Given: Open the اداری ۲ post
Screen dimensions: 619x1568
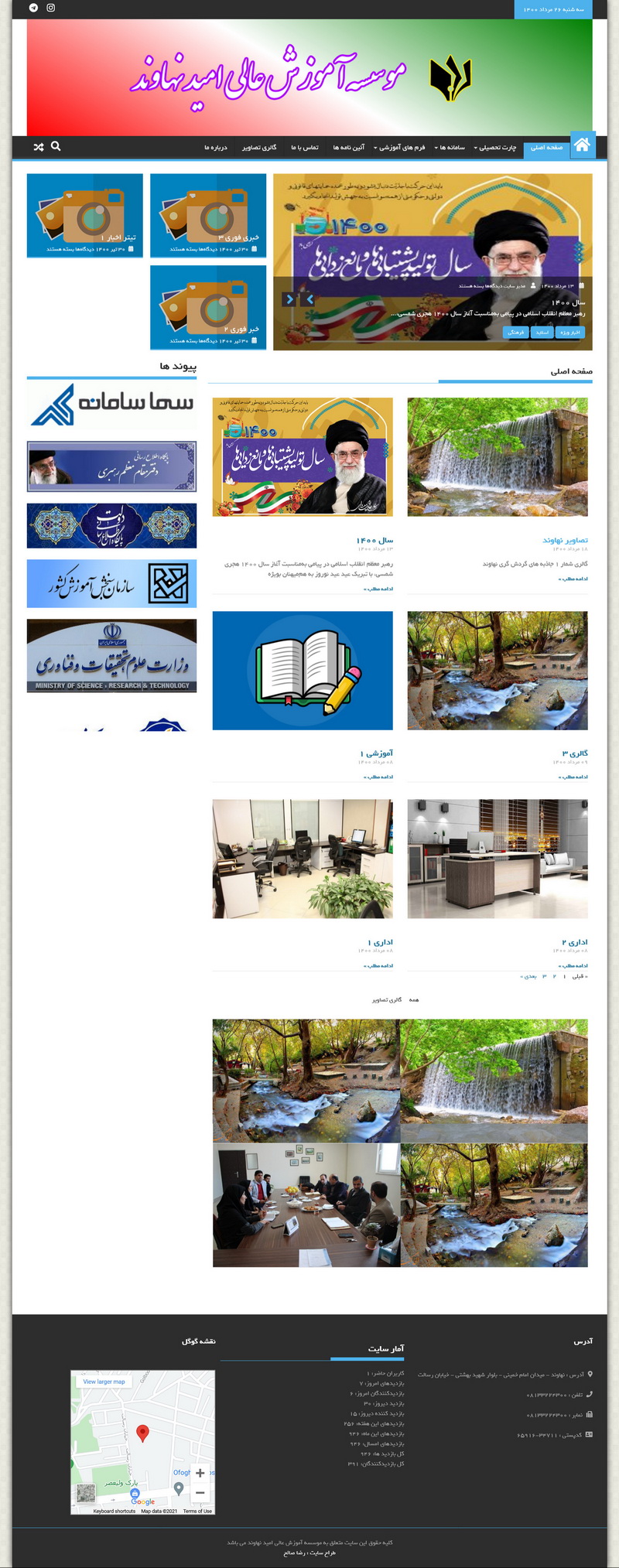Looking at the screenshot, I should 575,942.
